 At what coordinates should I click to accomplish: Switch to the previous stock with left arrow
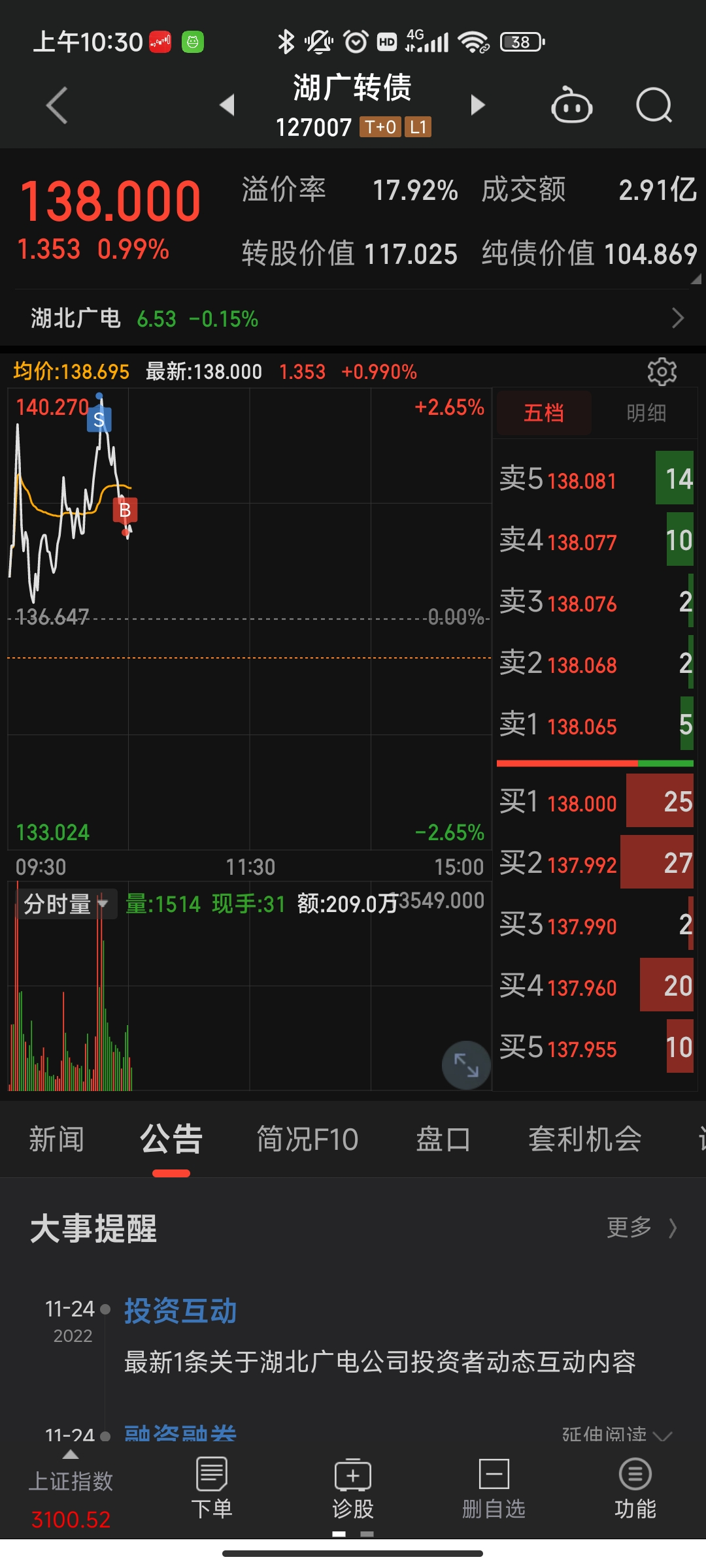point(227,105)
